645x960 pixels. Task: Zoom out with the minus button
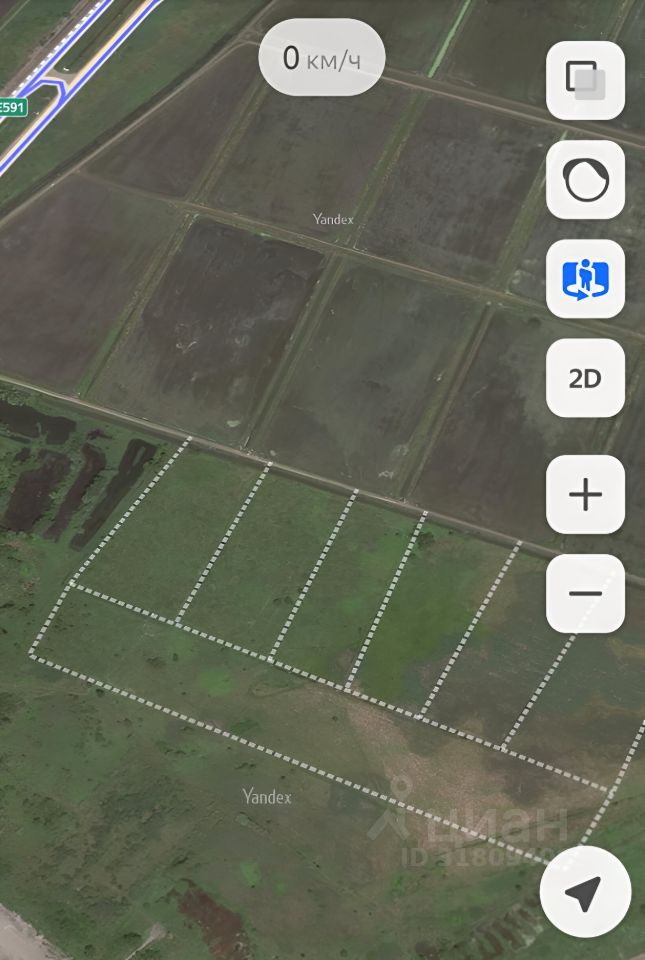pos(585,593)
